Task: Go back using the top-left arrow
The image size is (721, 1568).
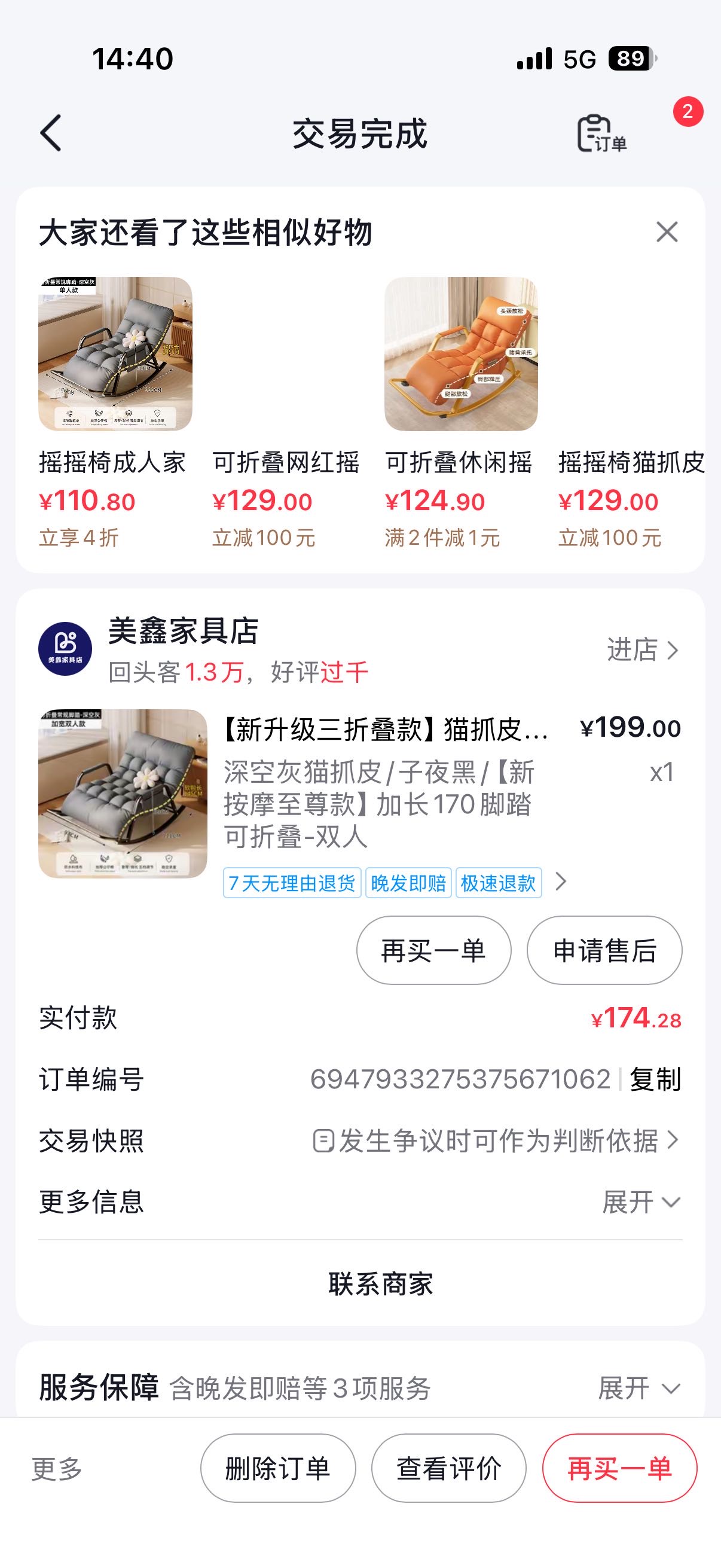Action: coord(51,133)
